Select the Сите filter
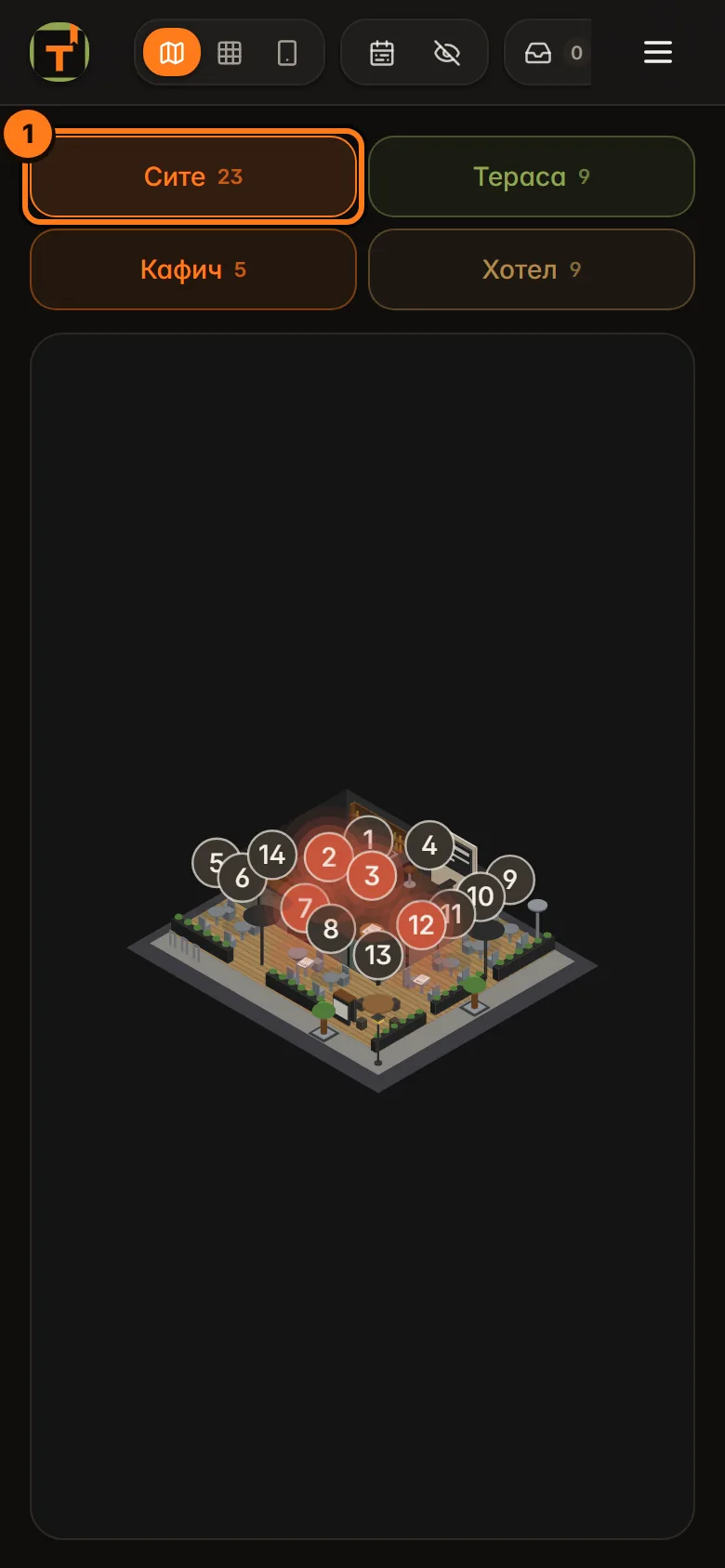The image size is (725, 1568). pos(193,176)
